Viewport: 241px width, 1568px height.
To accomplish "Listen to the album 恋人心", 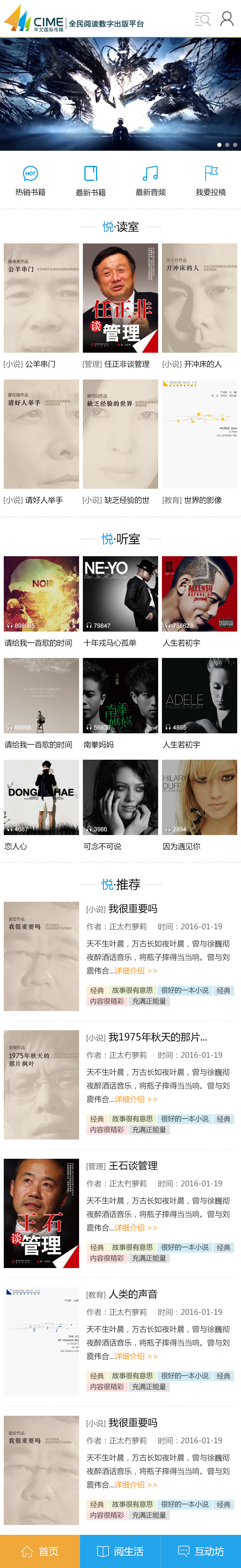I will [41, 797].
